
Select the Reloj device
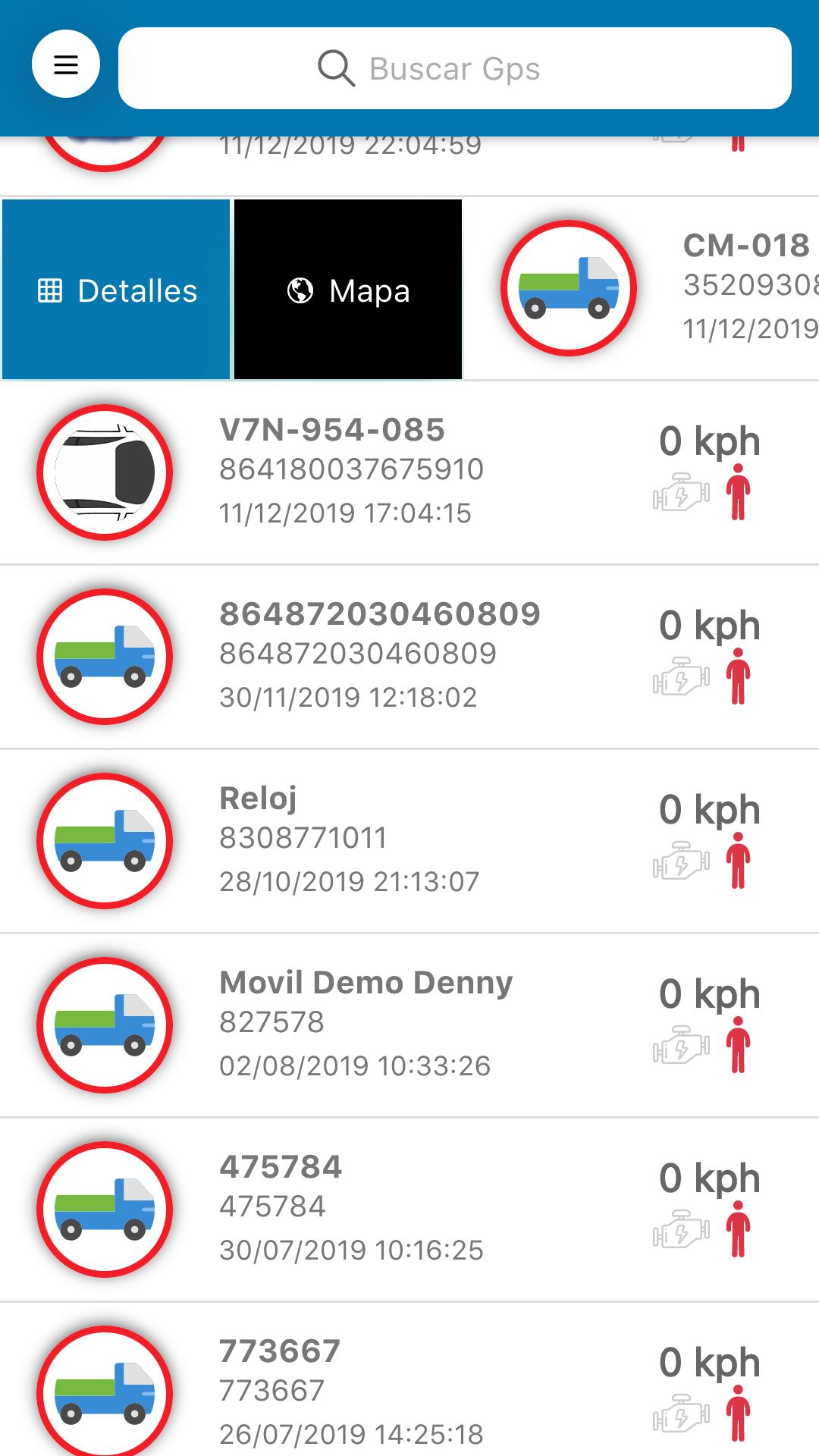pyautogui.click(x=409, y=841)
